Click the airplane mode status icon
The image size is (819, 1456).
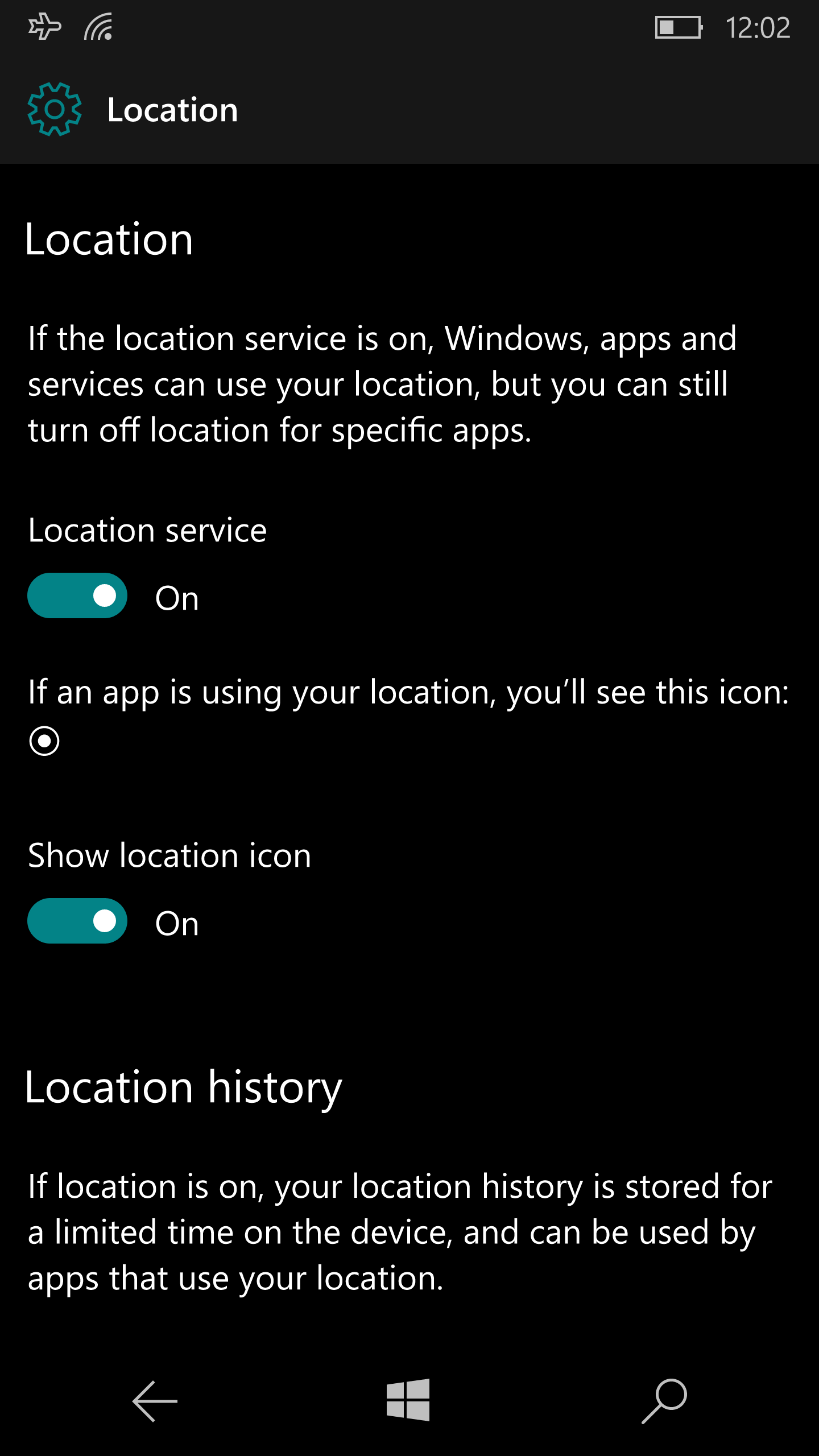43,26
